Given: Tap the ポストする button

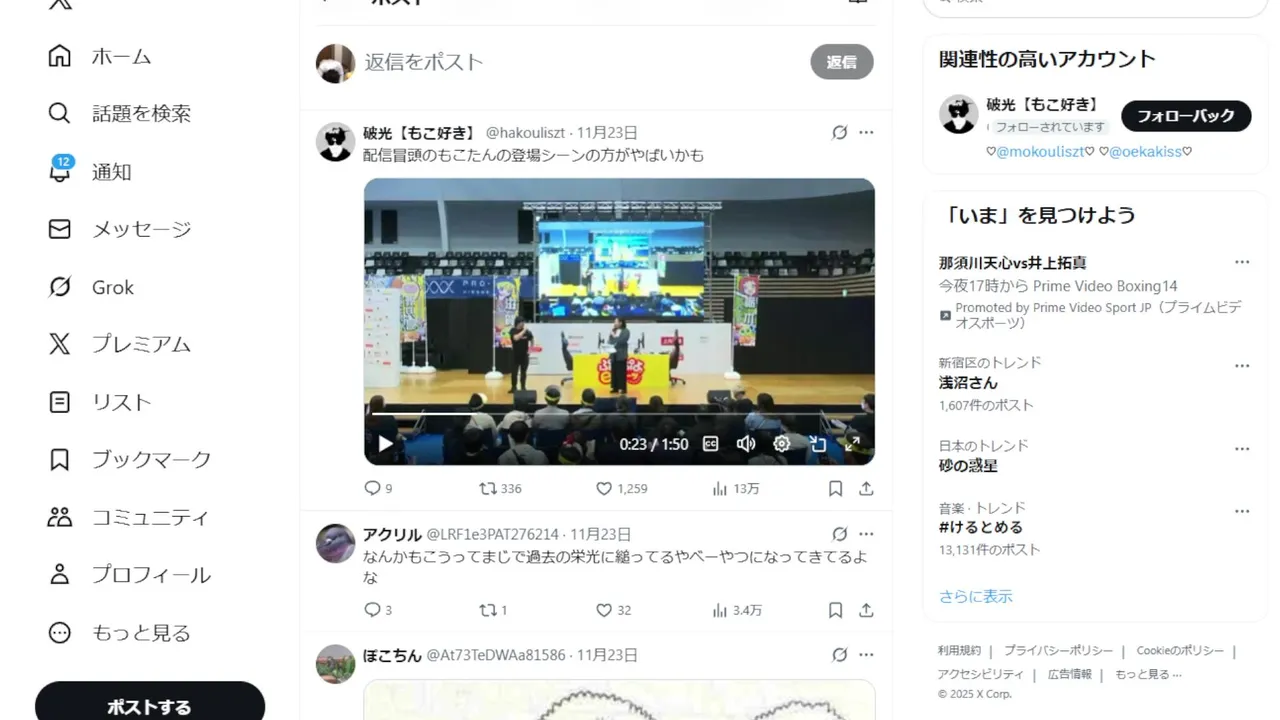Looking at the screenshot, I should (149, 706).
